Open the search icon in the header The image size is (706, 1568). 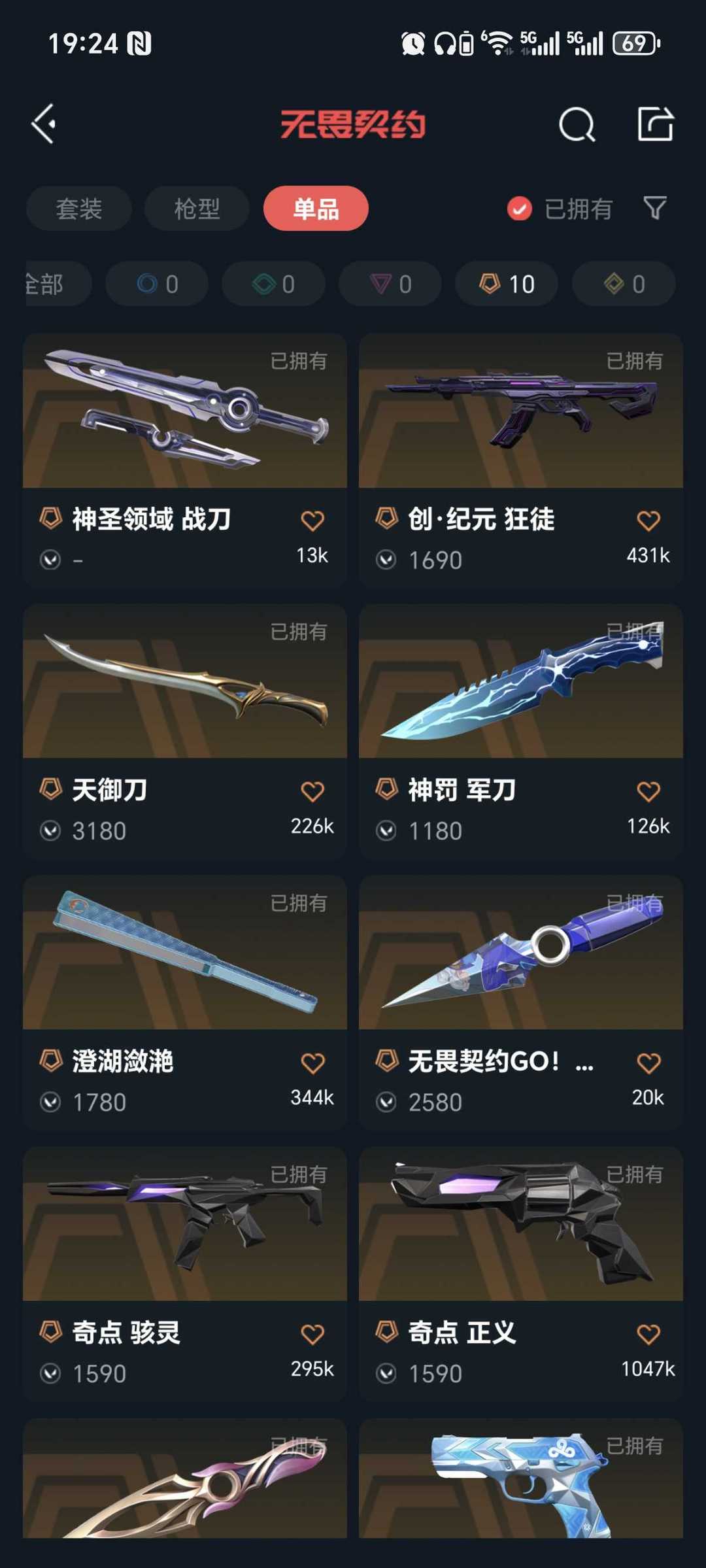(577, 124)
